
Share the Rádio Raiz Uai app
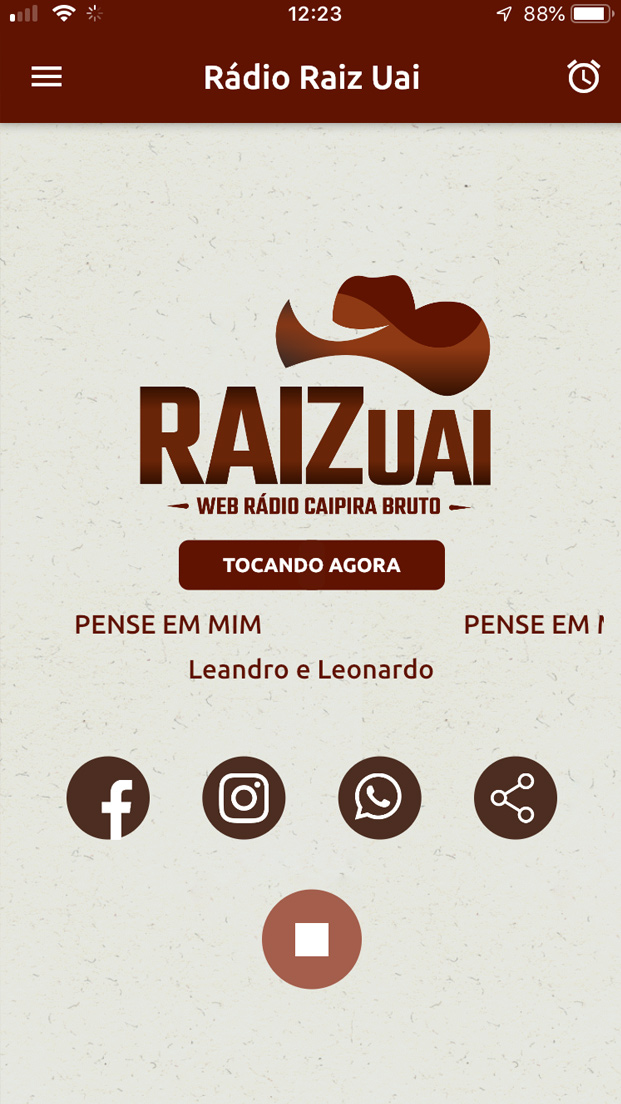(x=515, y=798)
